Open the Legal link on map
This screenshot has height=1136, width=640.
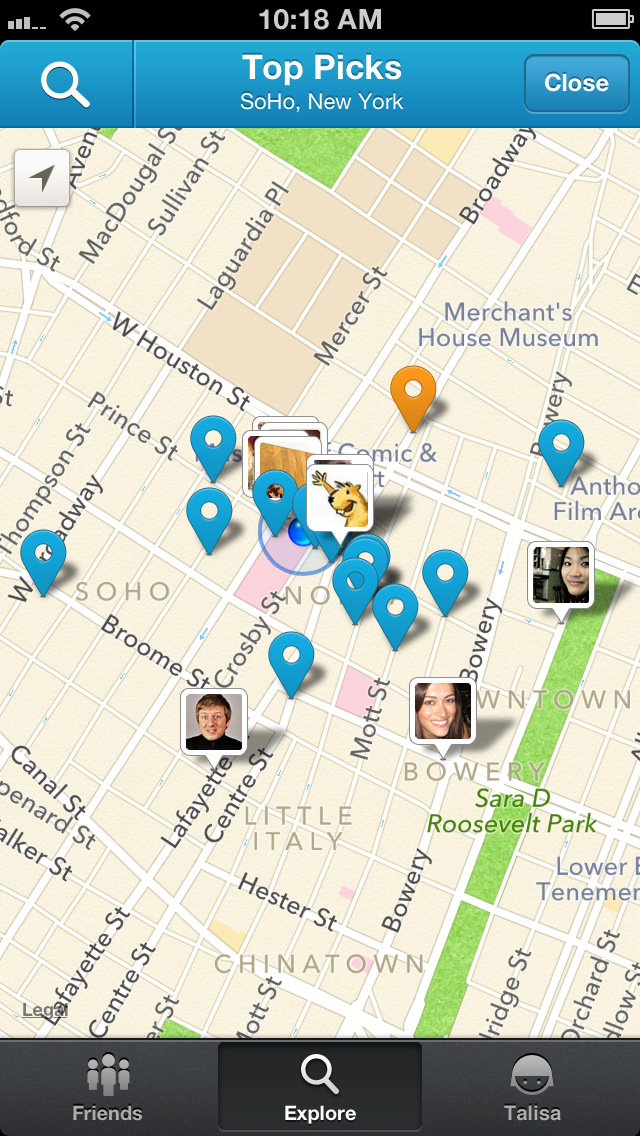[x=46, y=1010]
